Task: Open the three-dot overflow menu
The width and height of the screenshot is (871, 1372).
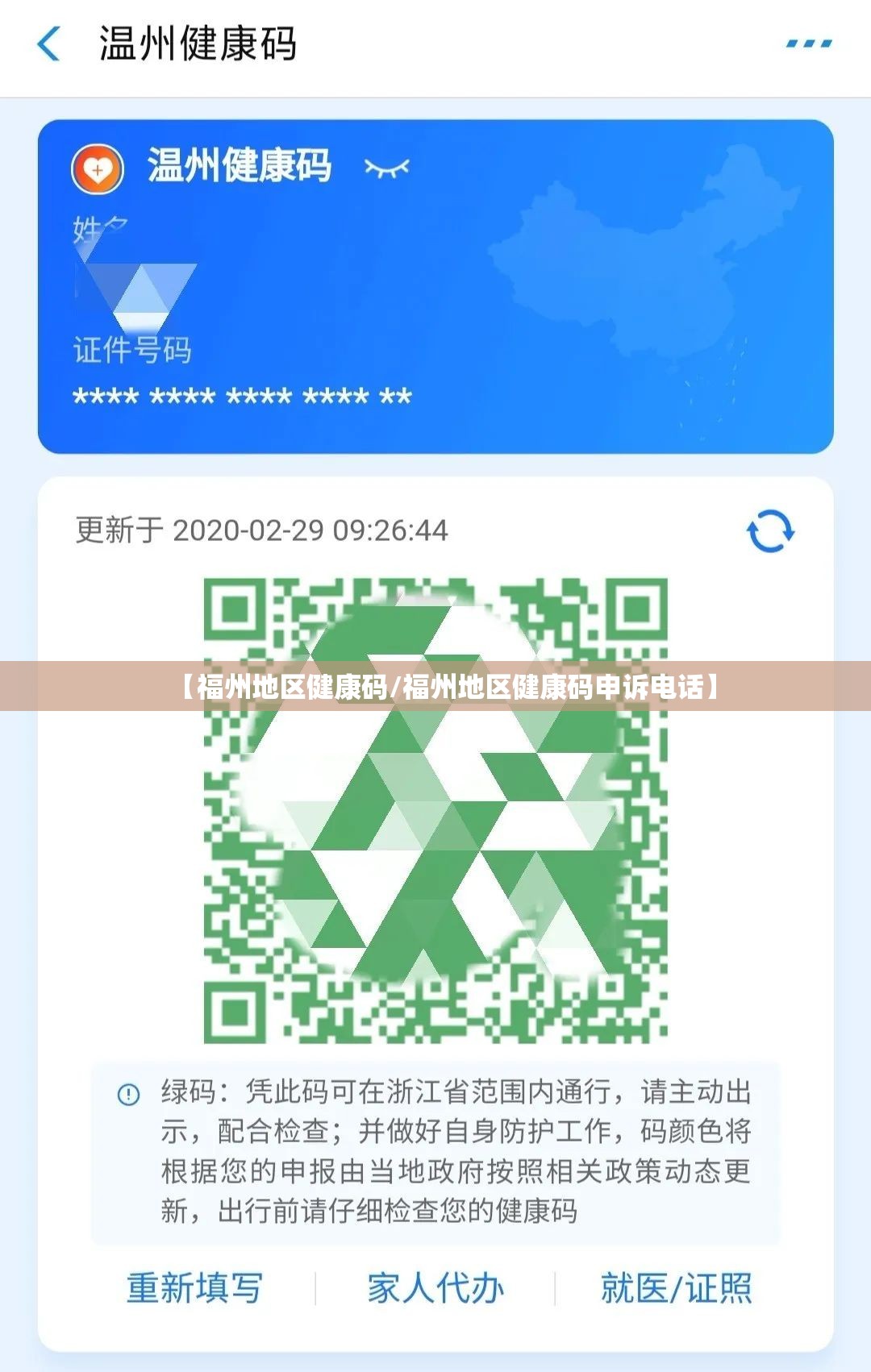Action: tap(809, 44)
